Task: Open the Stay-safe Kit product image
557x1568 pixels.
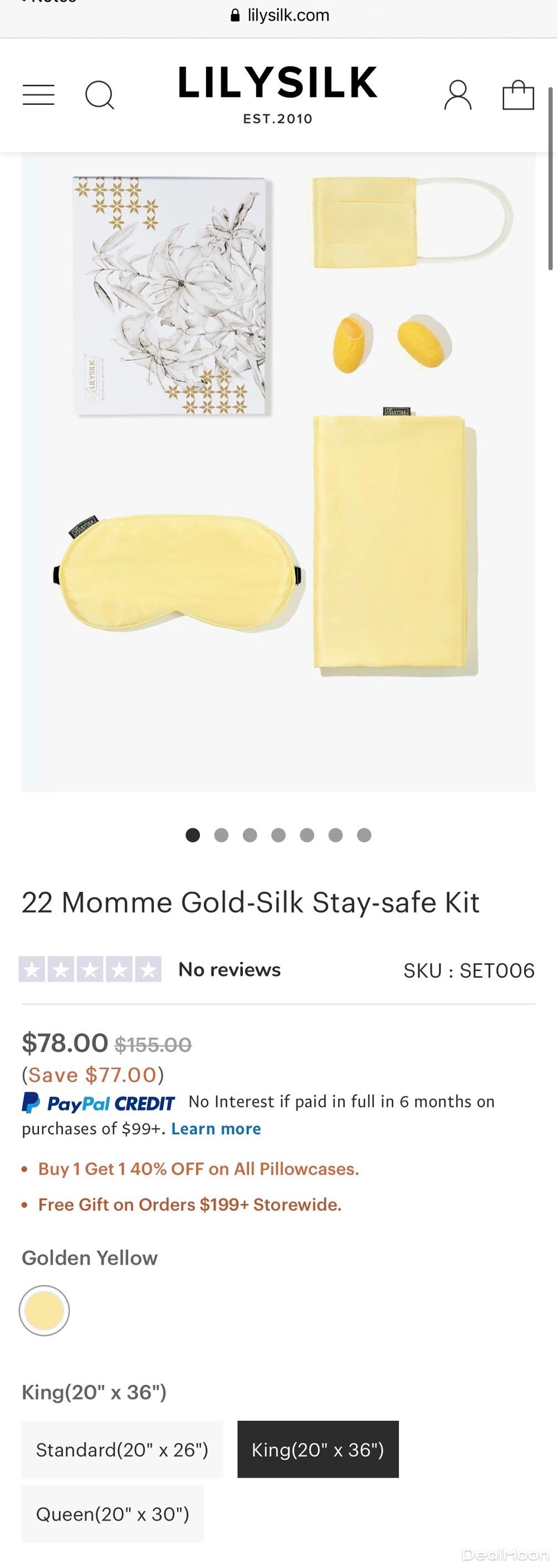Action: click(x=278, y=472)
